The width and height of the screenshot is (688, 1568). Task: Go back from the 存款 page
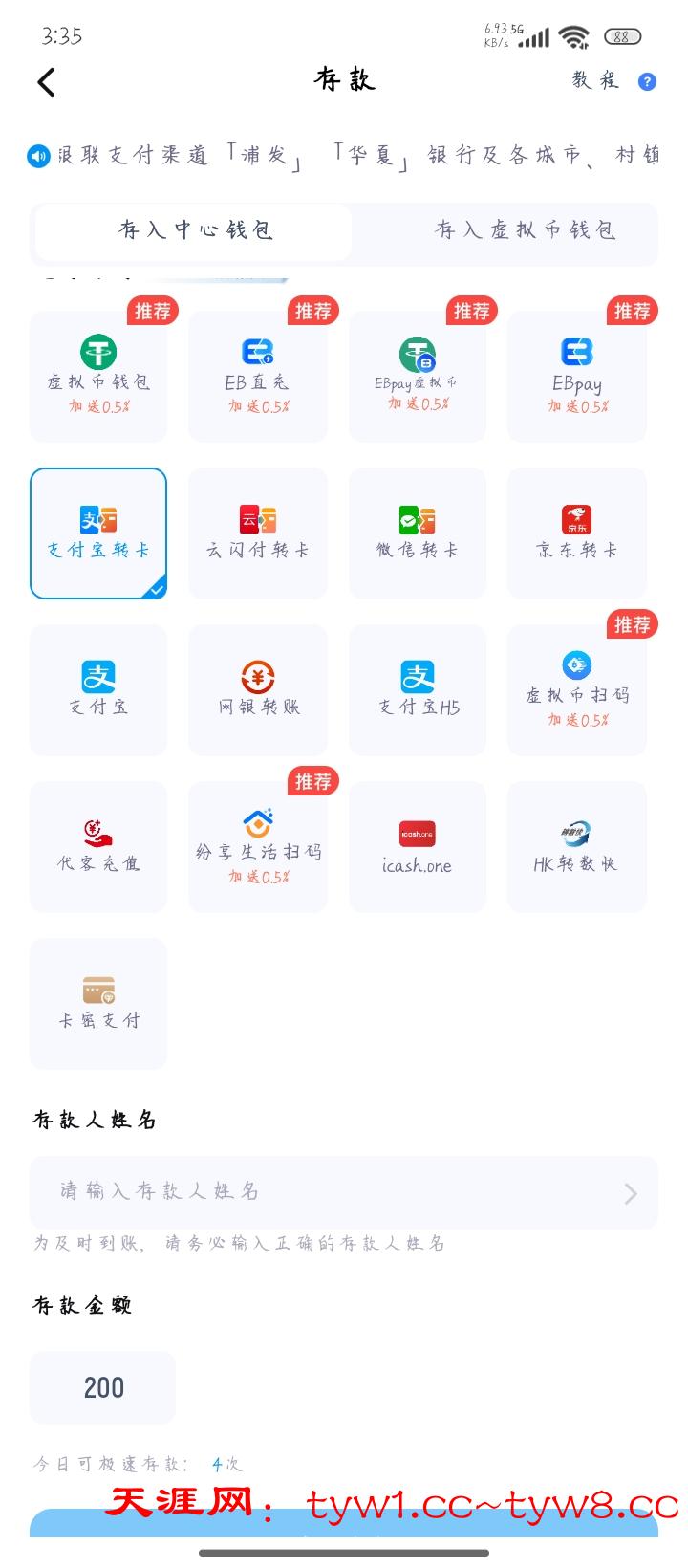click(46, 82)
